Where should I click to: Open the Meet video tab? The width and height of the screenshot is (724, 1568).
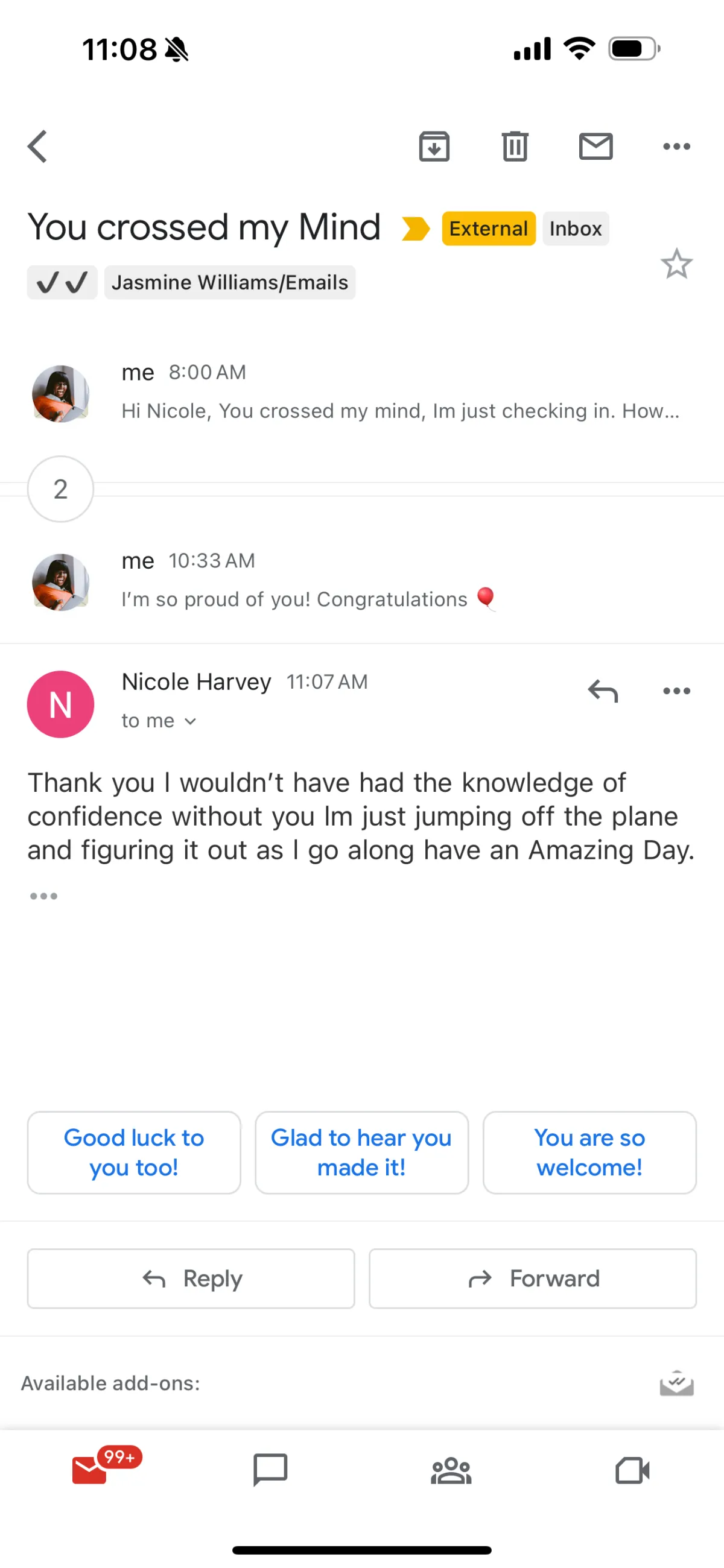click(633, 1471)
